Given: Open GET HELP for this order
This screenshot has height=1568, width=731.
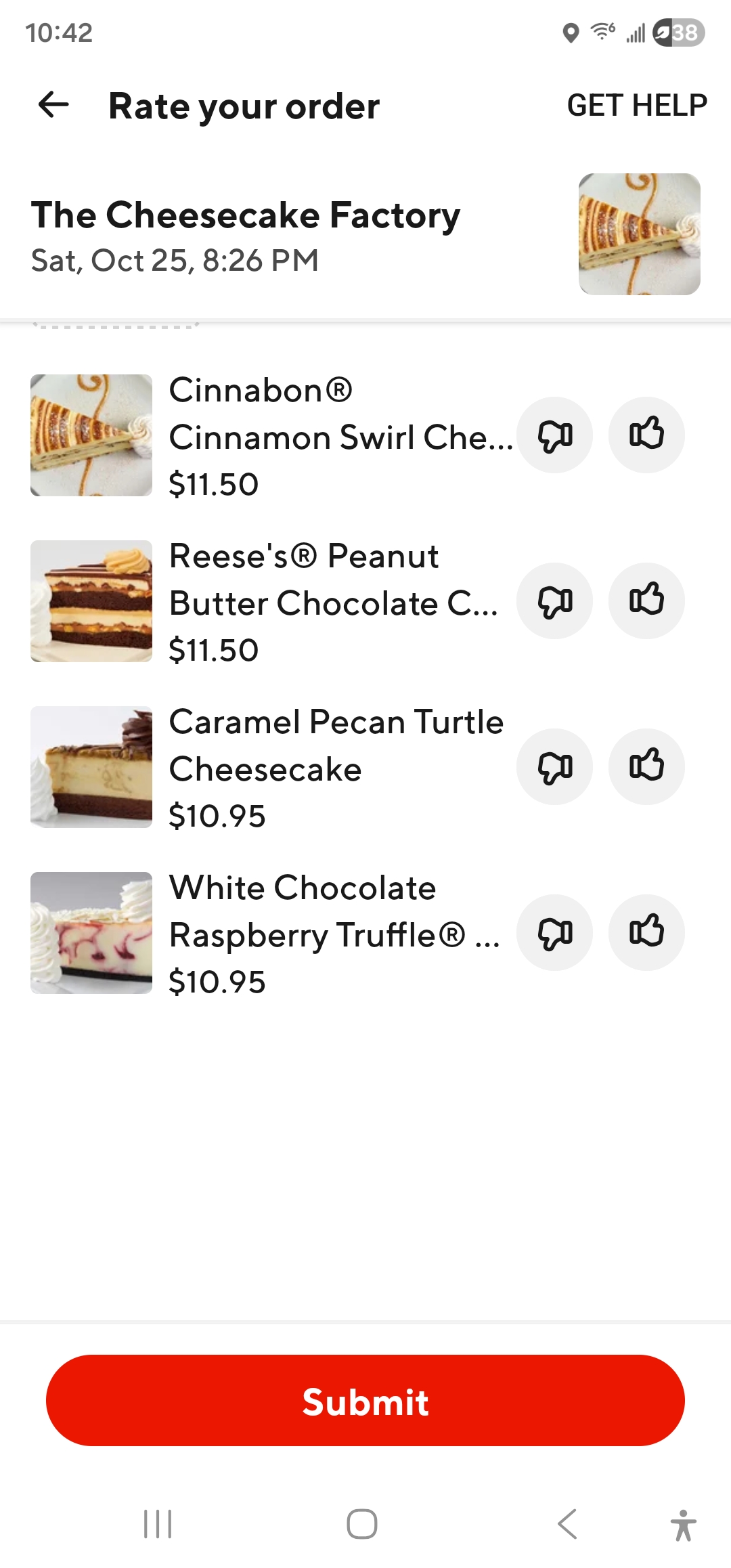Looking at the screenshot, I should coord(636,106).
